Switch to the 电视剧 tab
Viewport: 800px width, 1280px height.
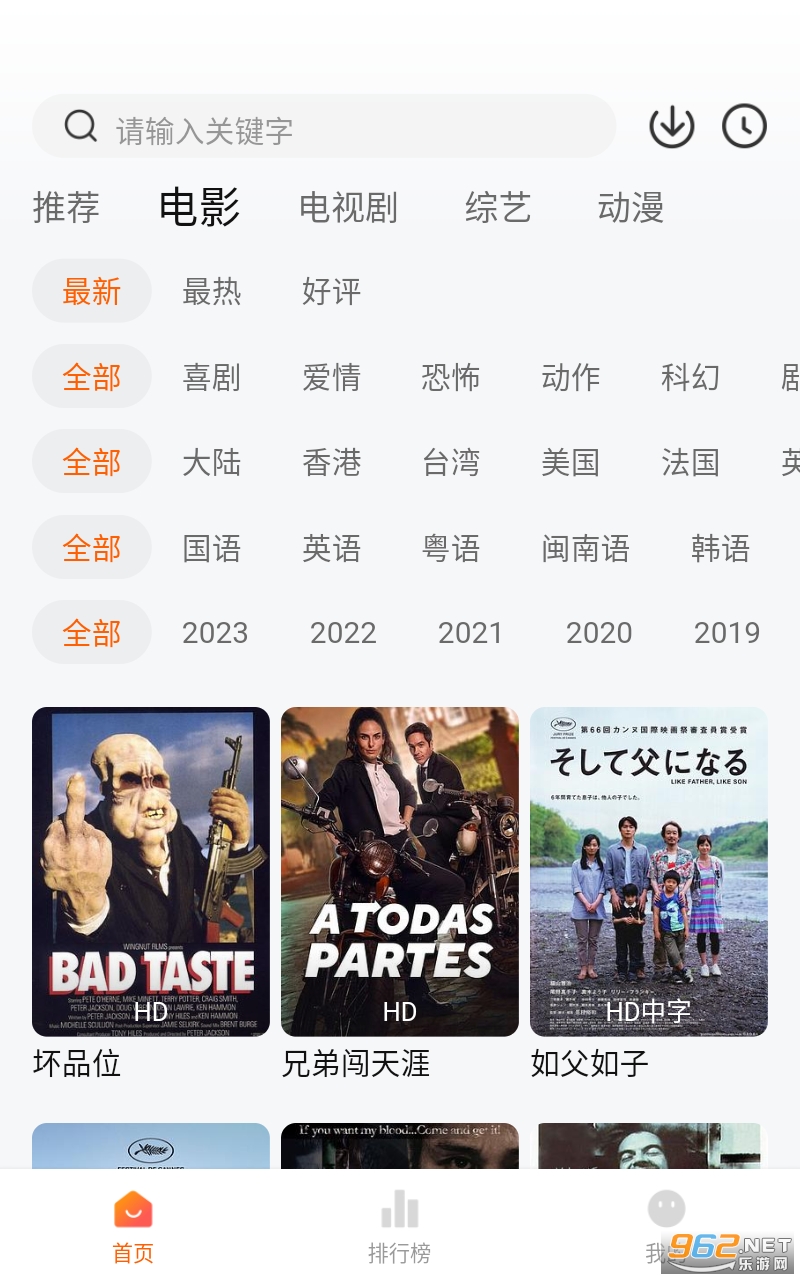tap(348, 208)
